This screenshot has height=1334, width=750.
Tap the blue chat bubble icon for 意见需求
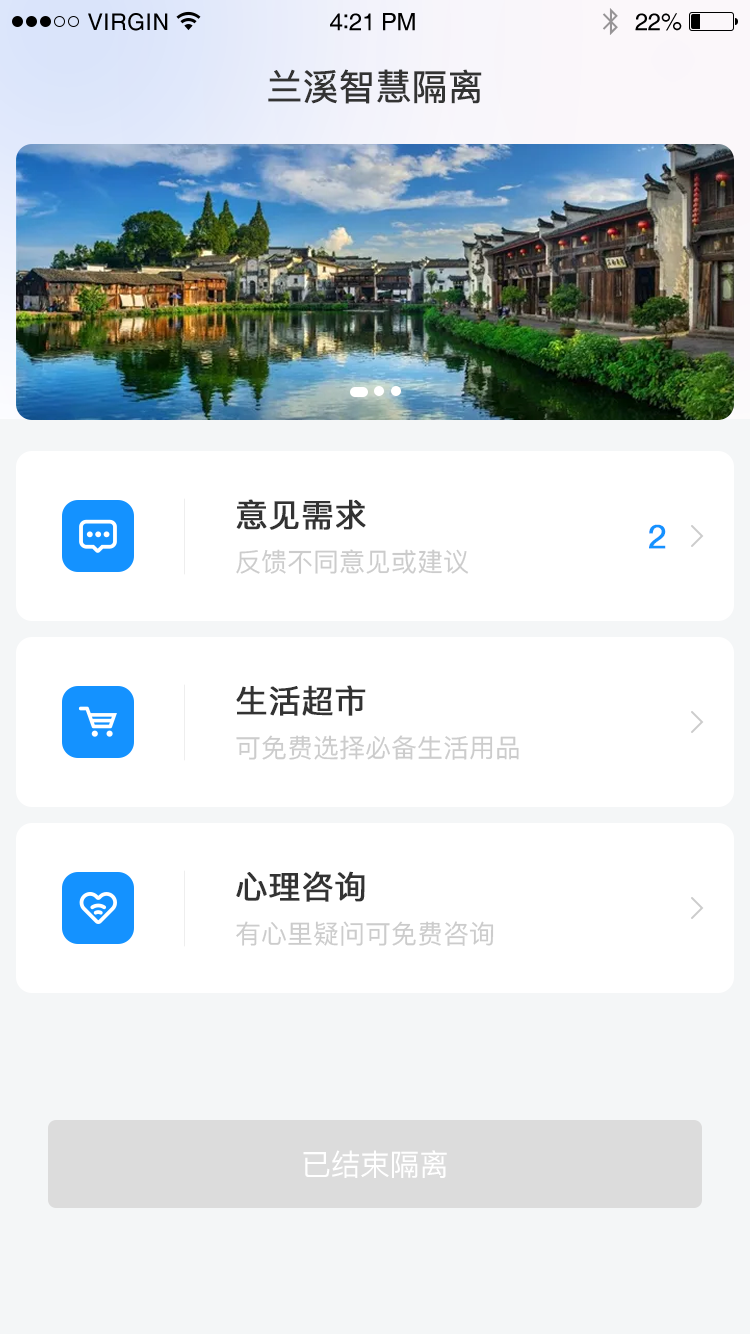(97, 536)
